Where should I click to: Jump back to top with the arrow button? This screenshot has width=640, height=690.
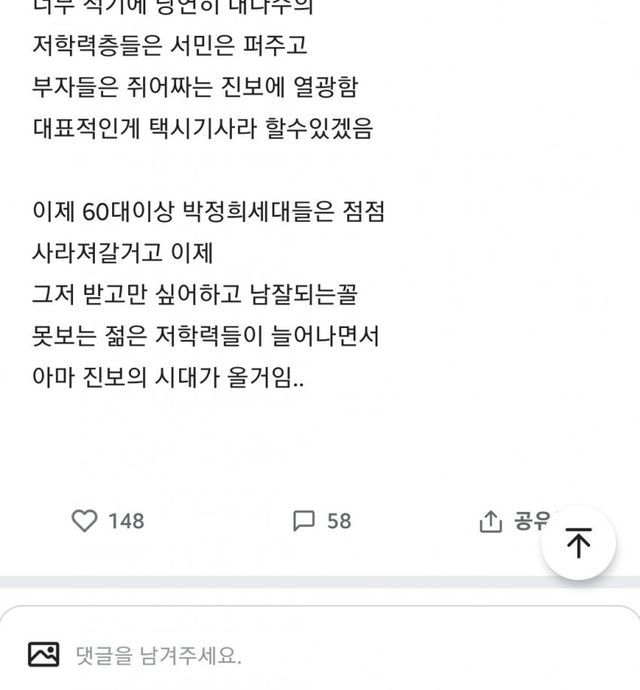point(579,542)
